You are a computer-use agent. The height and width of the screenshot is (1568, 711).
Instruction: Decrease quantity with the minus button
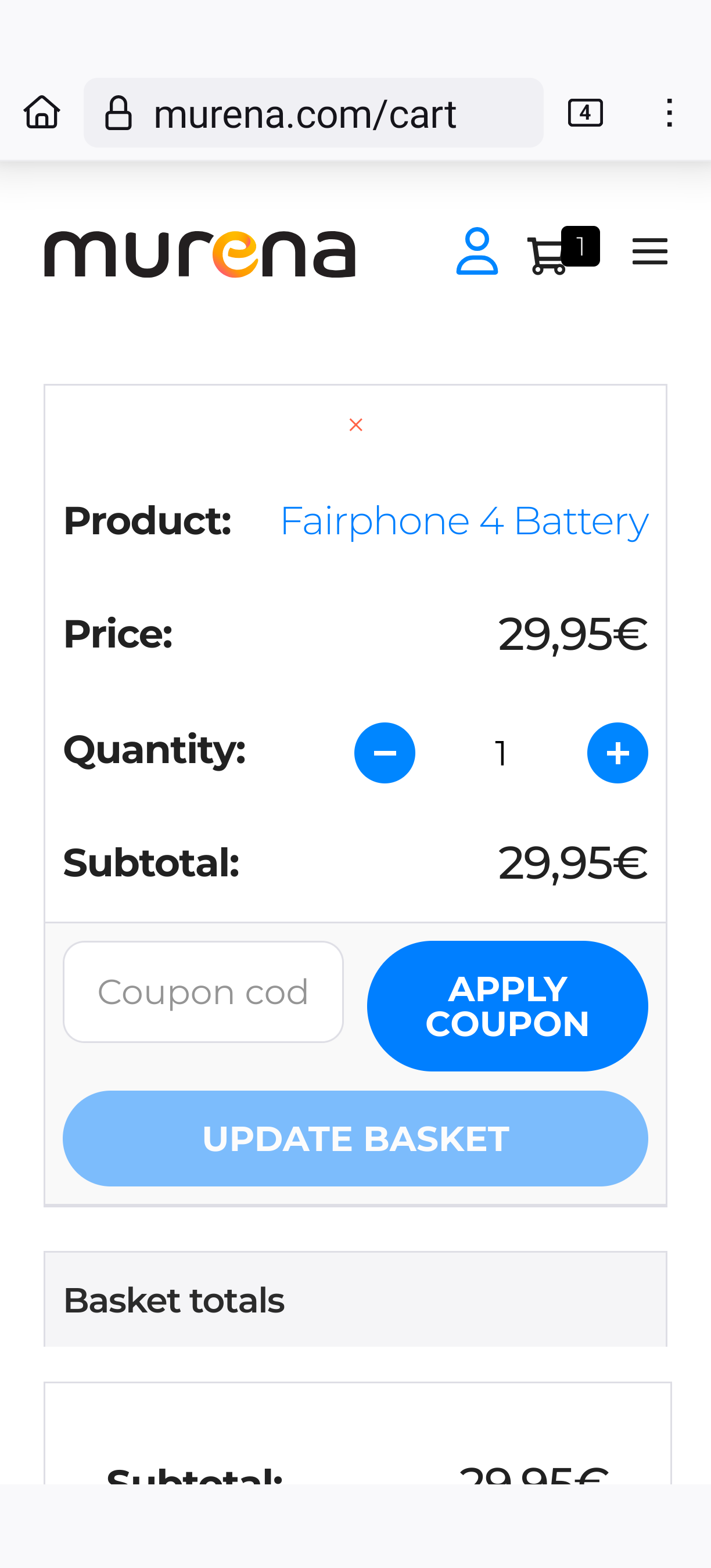click(385, 753)
